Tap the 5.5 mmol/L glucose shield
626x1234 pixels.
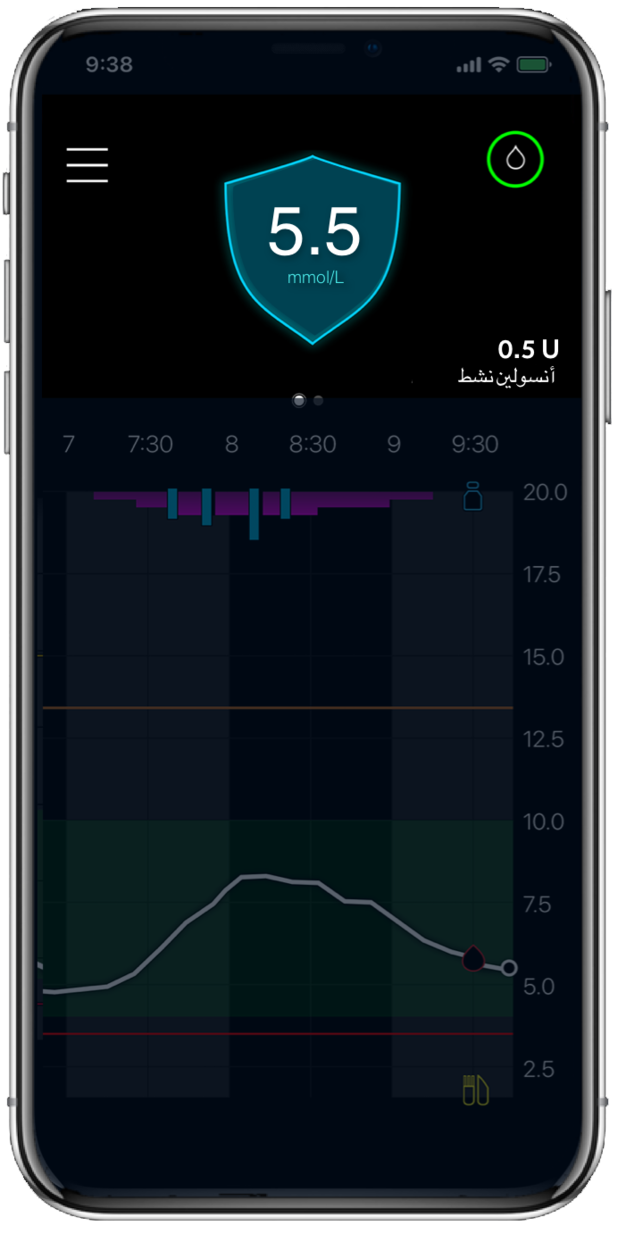[x=312, y=245]
